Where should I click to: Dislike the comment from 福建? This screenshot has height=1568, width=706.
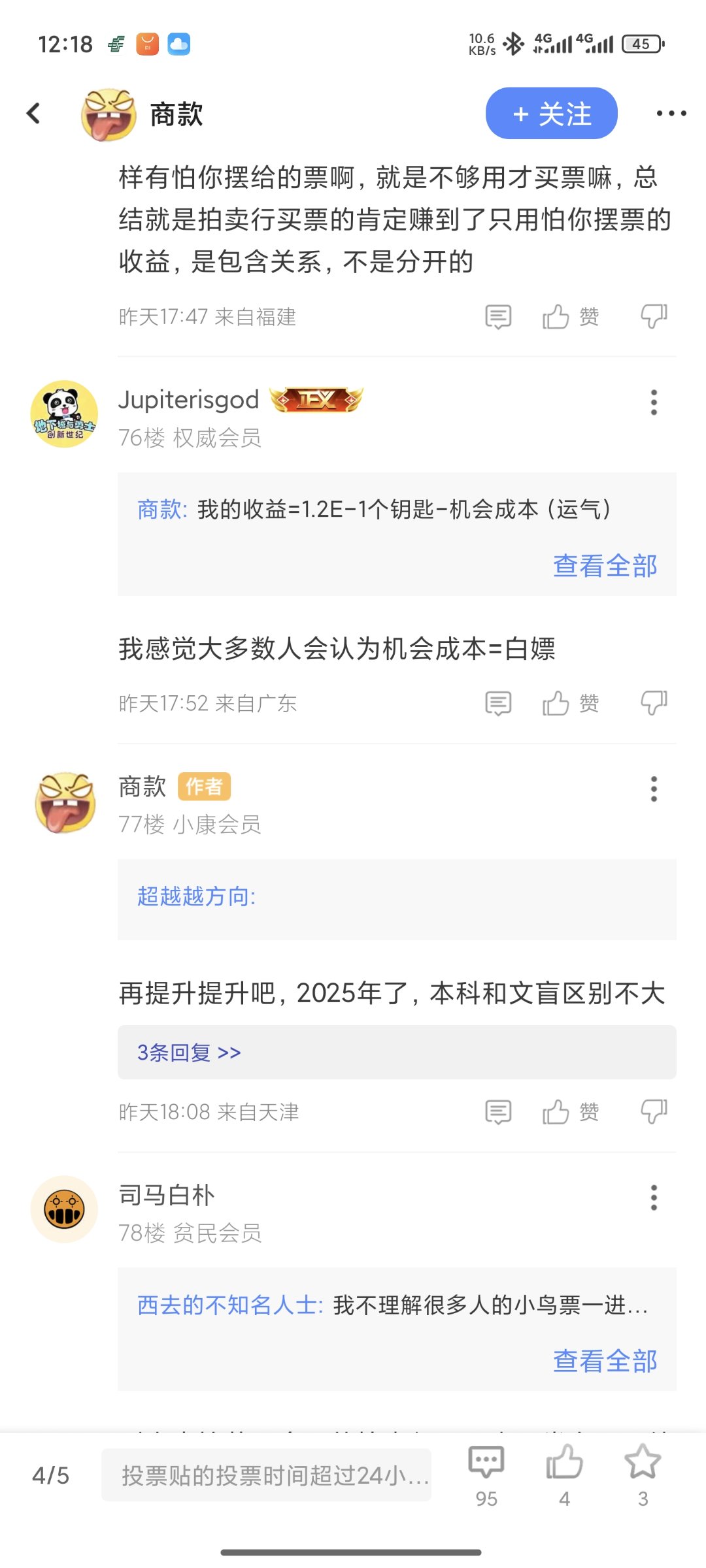pos(654,317)
